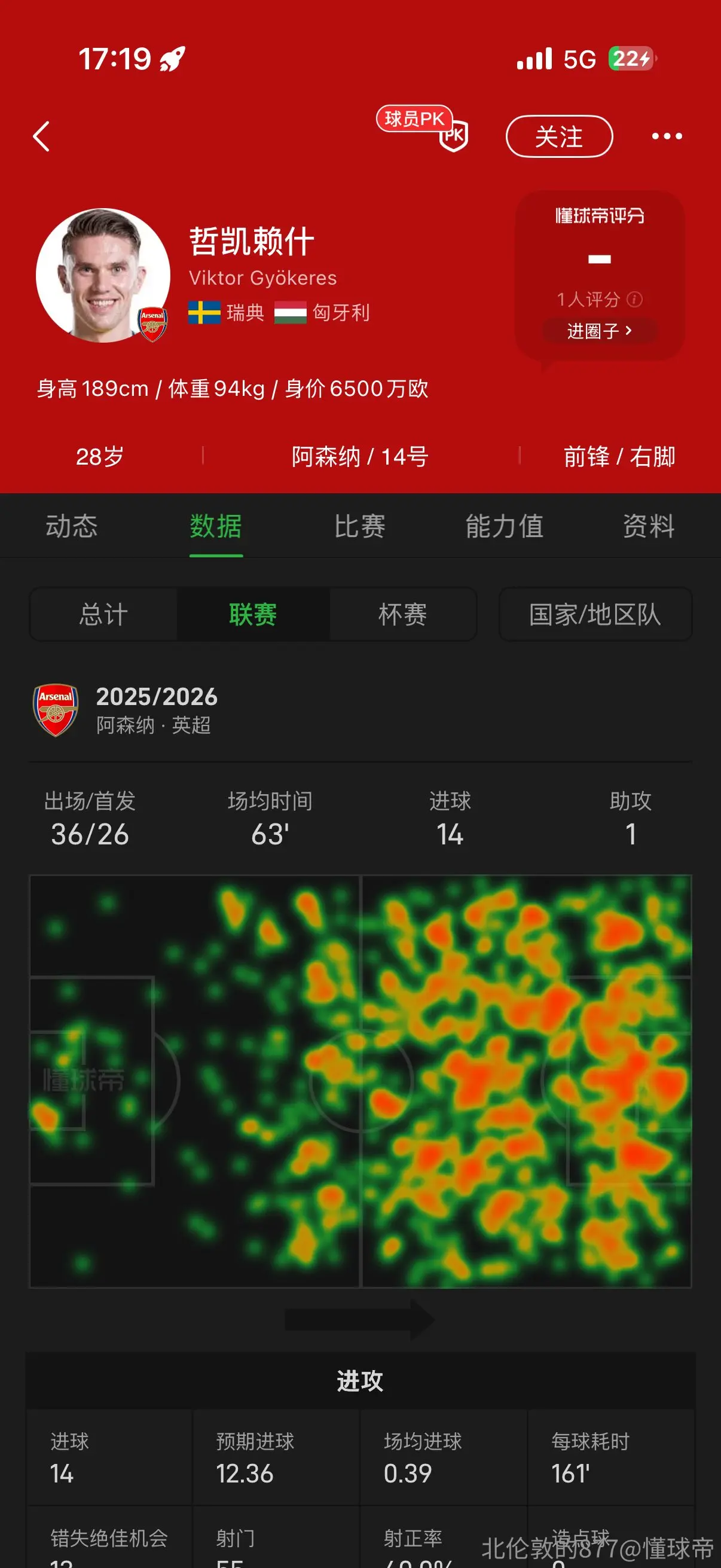Switch to the 资料 tab
Screen dimensions: 721x1568
click(649, 526)
